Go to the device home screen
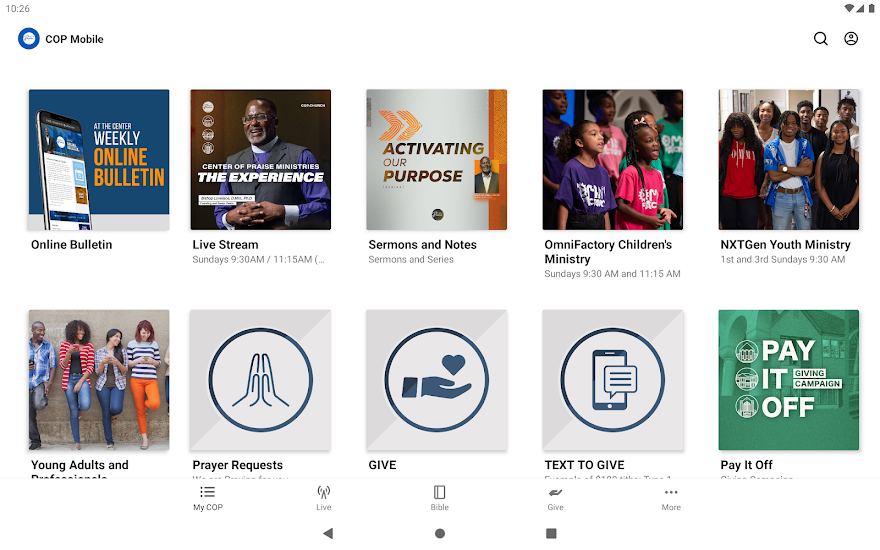 coord(440,534)
